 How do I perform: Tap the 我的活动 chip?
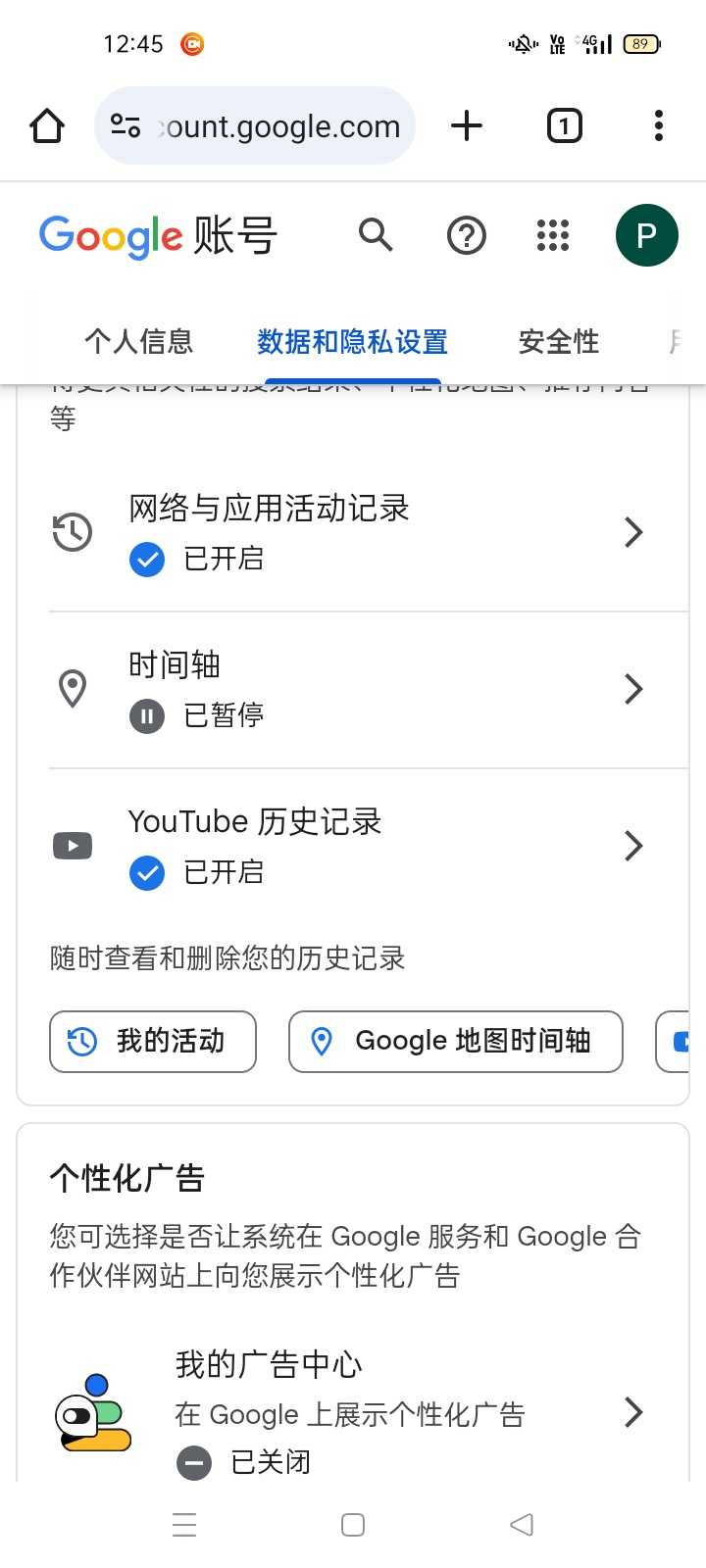tap(153, 1041)
